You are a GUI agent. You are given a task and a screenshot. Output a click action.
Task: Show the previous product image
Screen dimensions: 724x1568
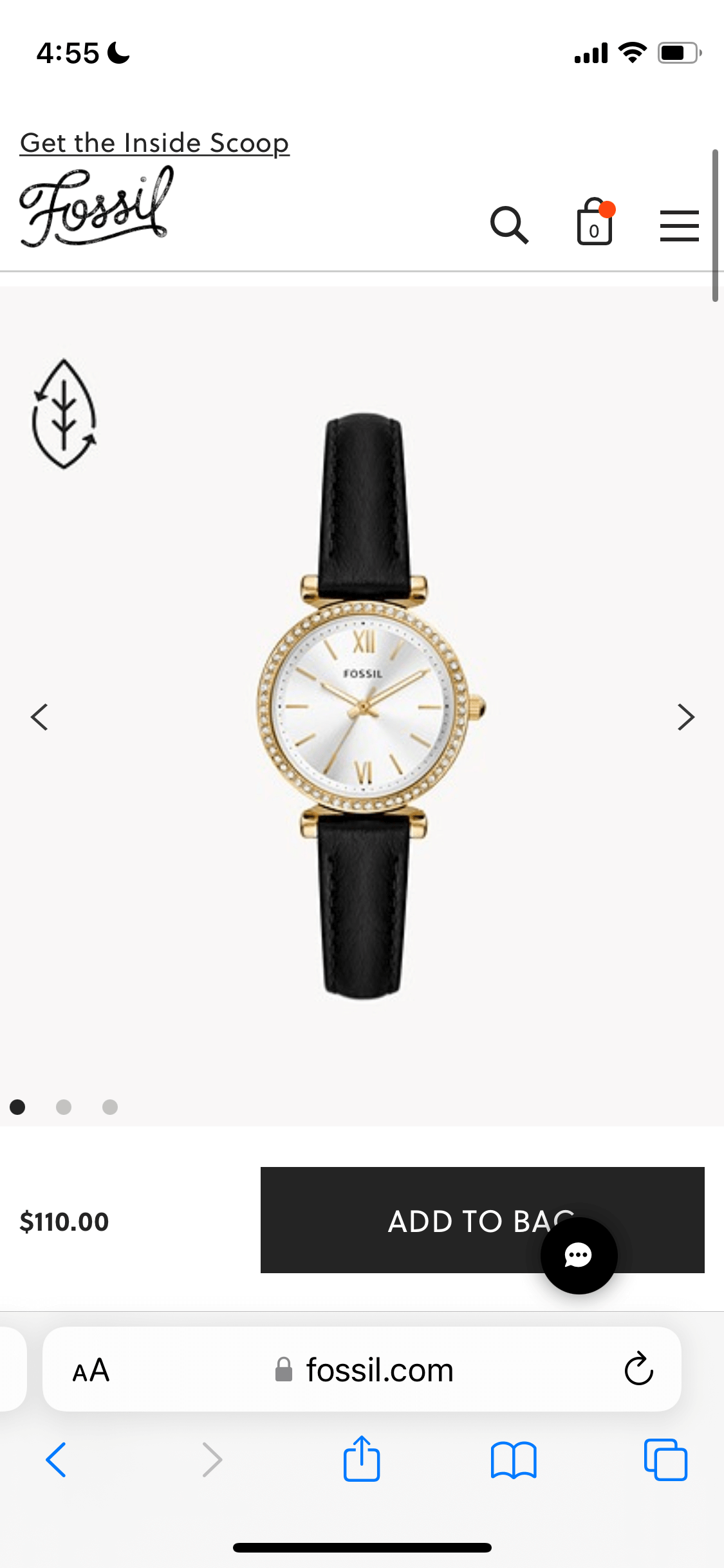point(39,717)
